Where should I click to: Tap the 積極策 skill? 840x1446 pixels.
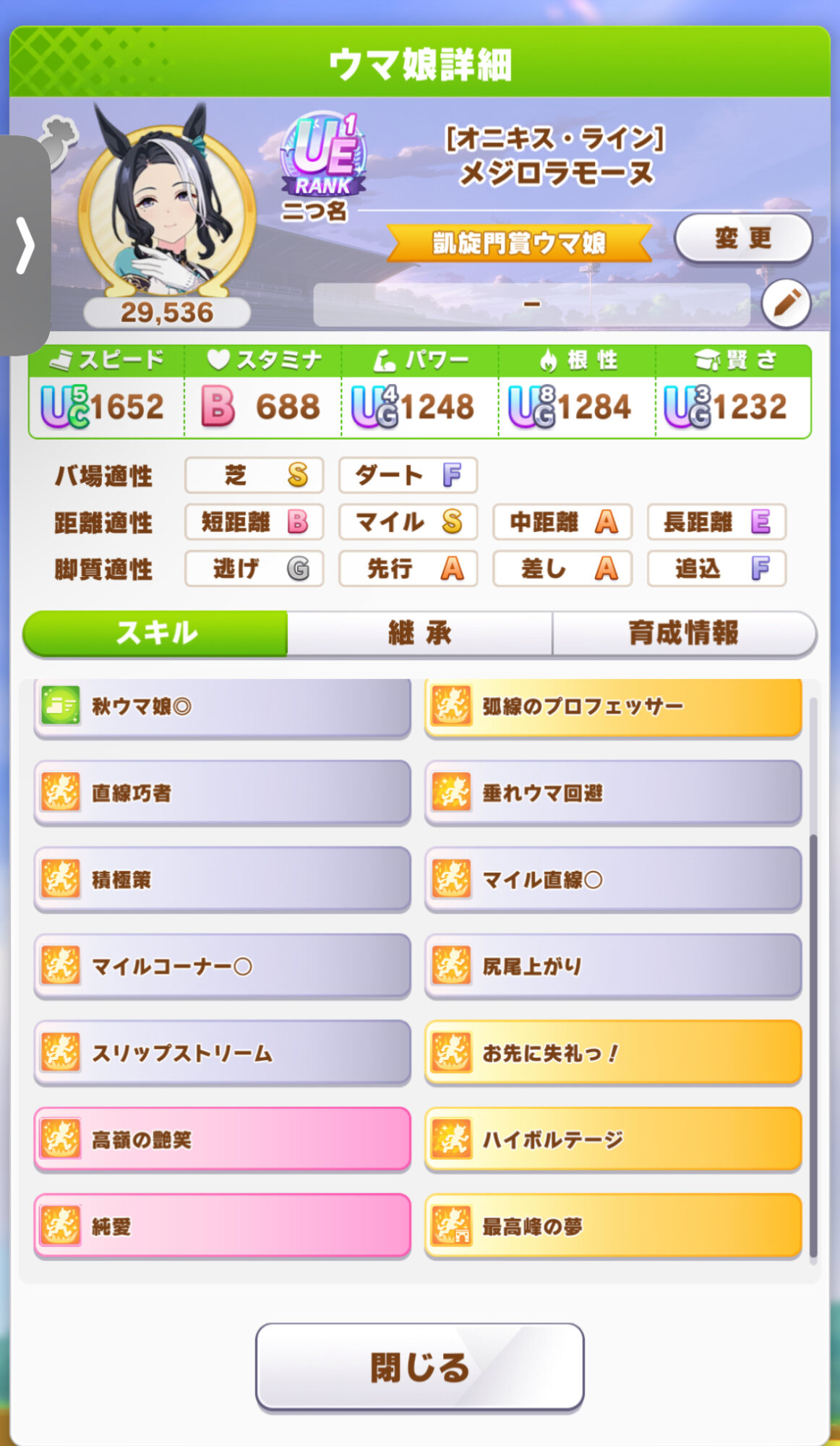[x=222, y=880]
